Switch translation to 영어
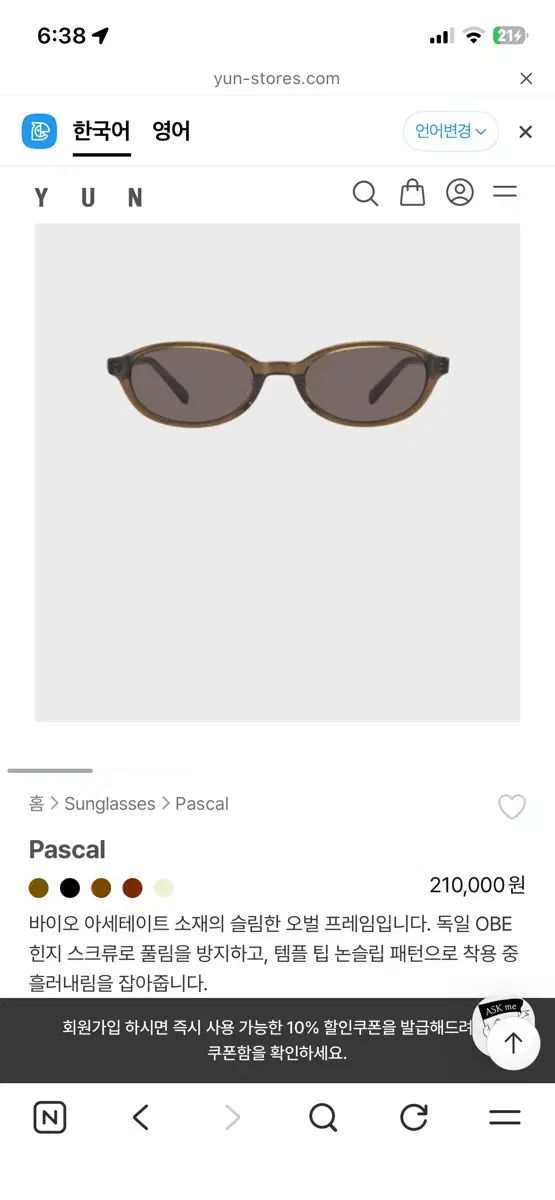The image size is (555, 1200). [x=171, y=131]
